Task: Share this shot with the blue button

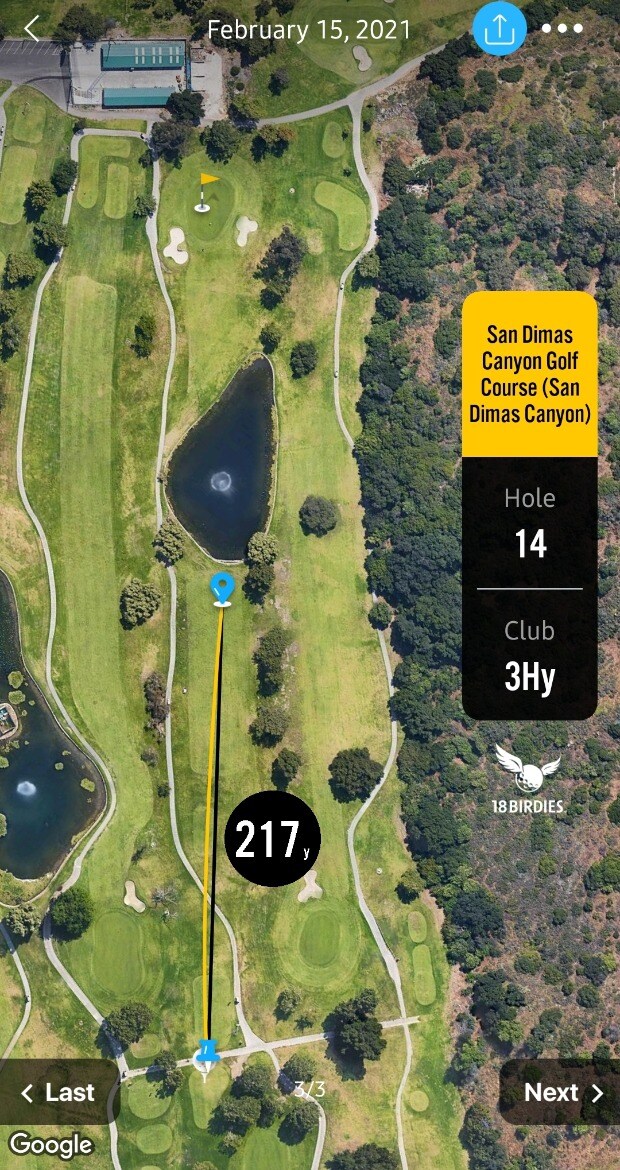Action: coord(499,30)
